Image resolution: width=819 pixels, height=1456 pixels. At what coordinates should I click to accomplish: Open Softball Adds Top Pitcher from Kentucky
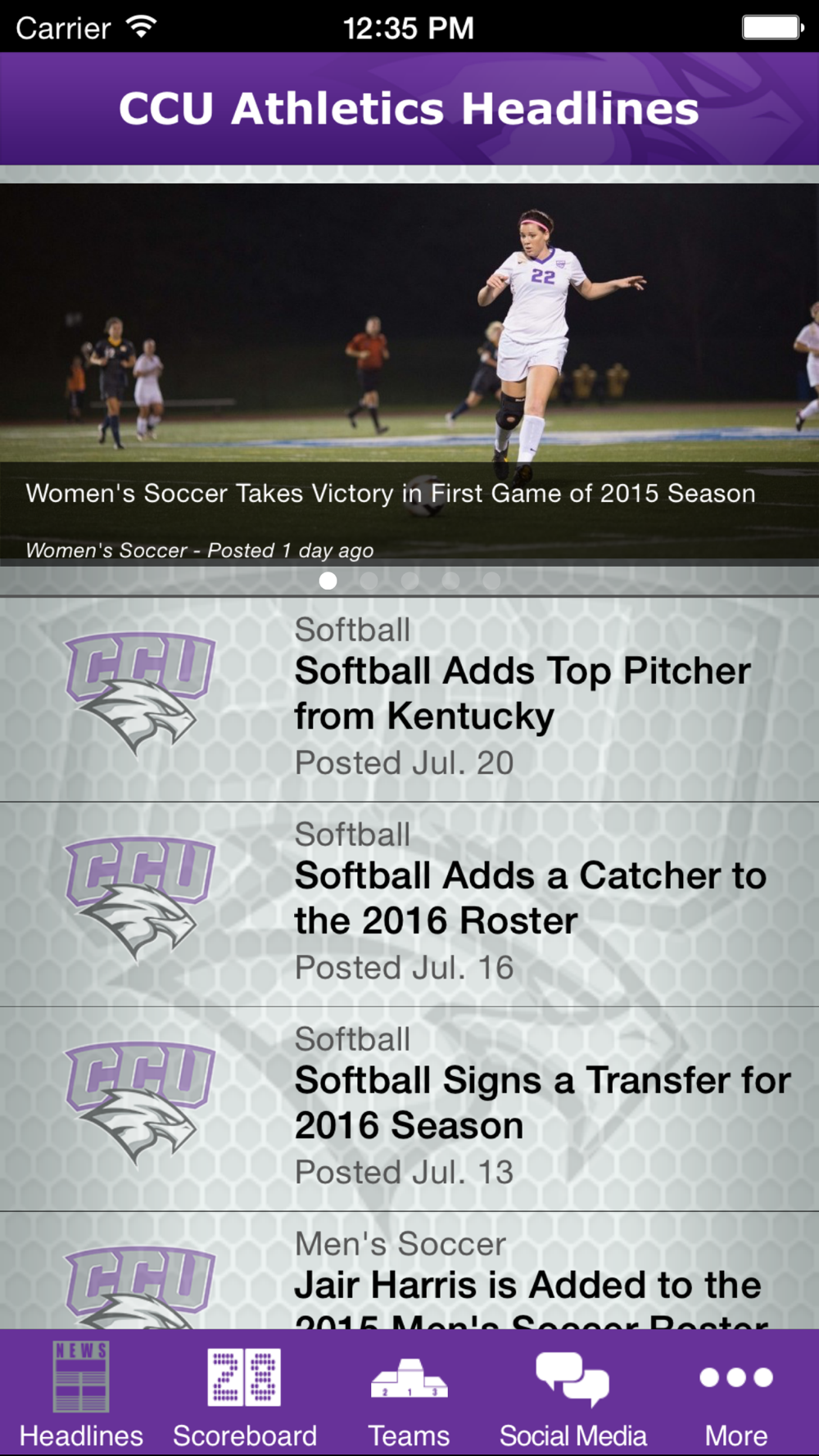[x=409, y=700]
